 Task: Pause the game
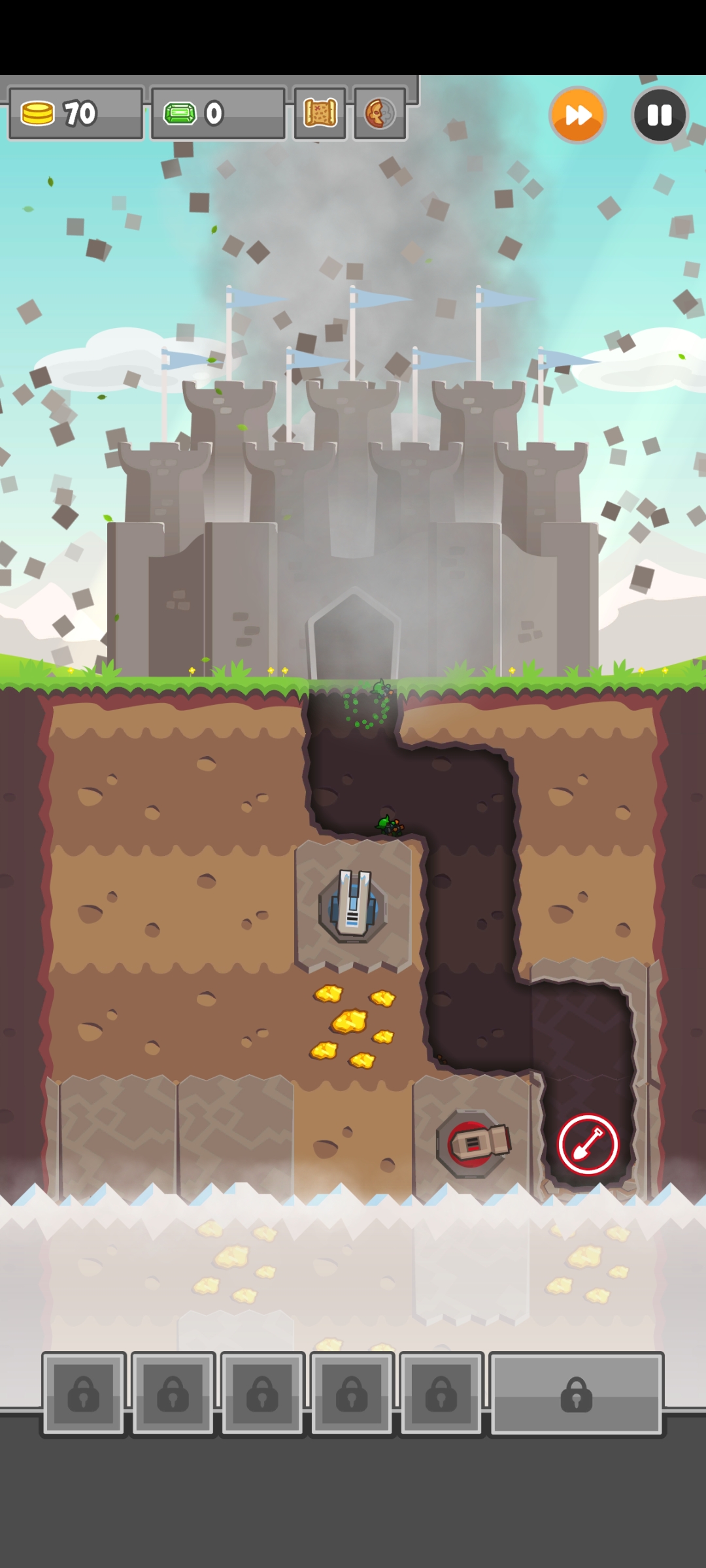660,115
